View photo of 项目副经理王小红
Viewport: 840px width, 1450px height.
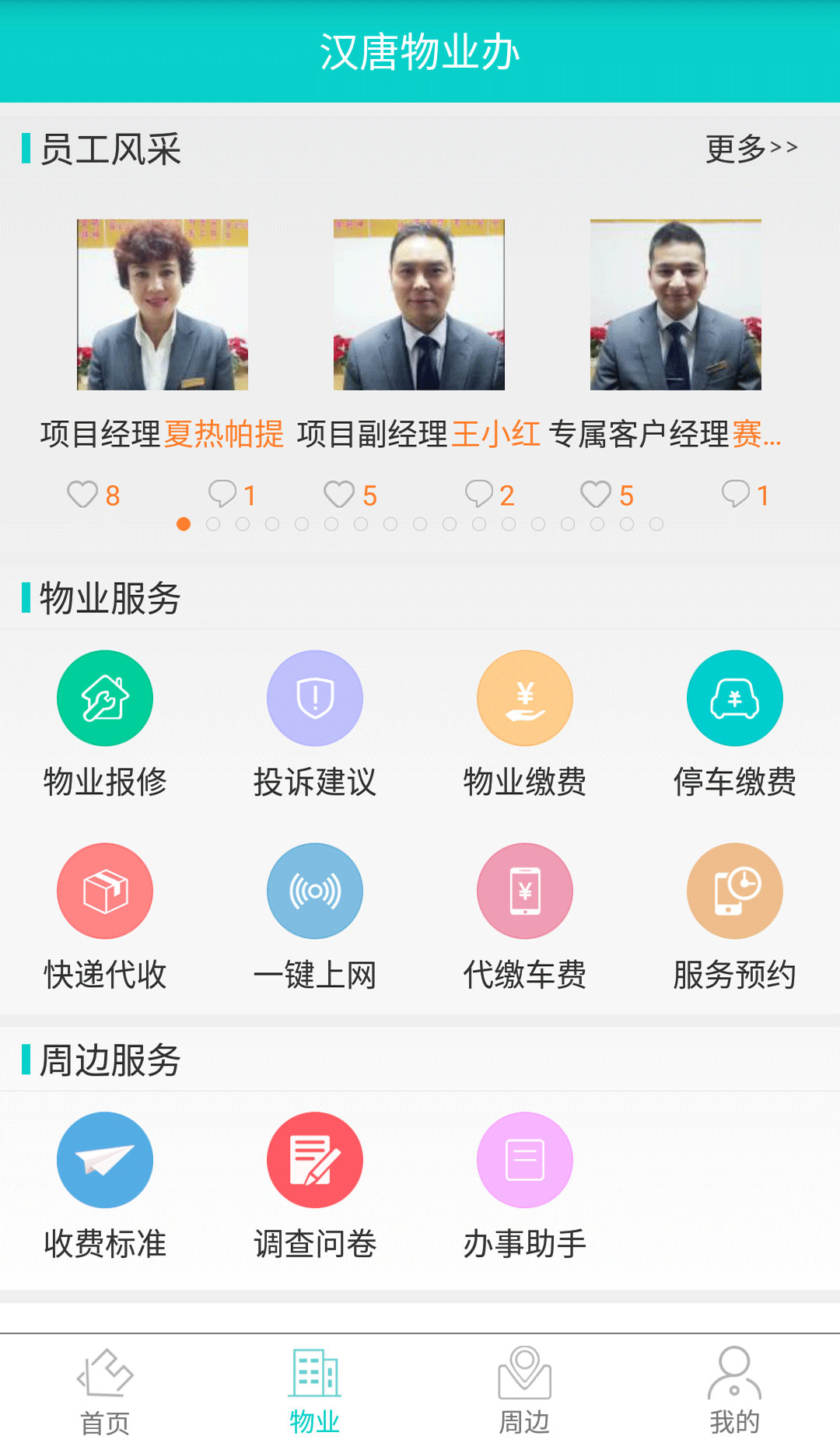click(x=419, y=304)
